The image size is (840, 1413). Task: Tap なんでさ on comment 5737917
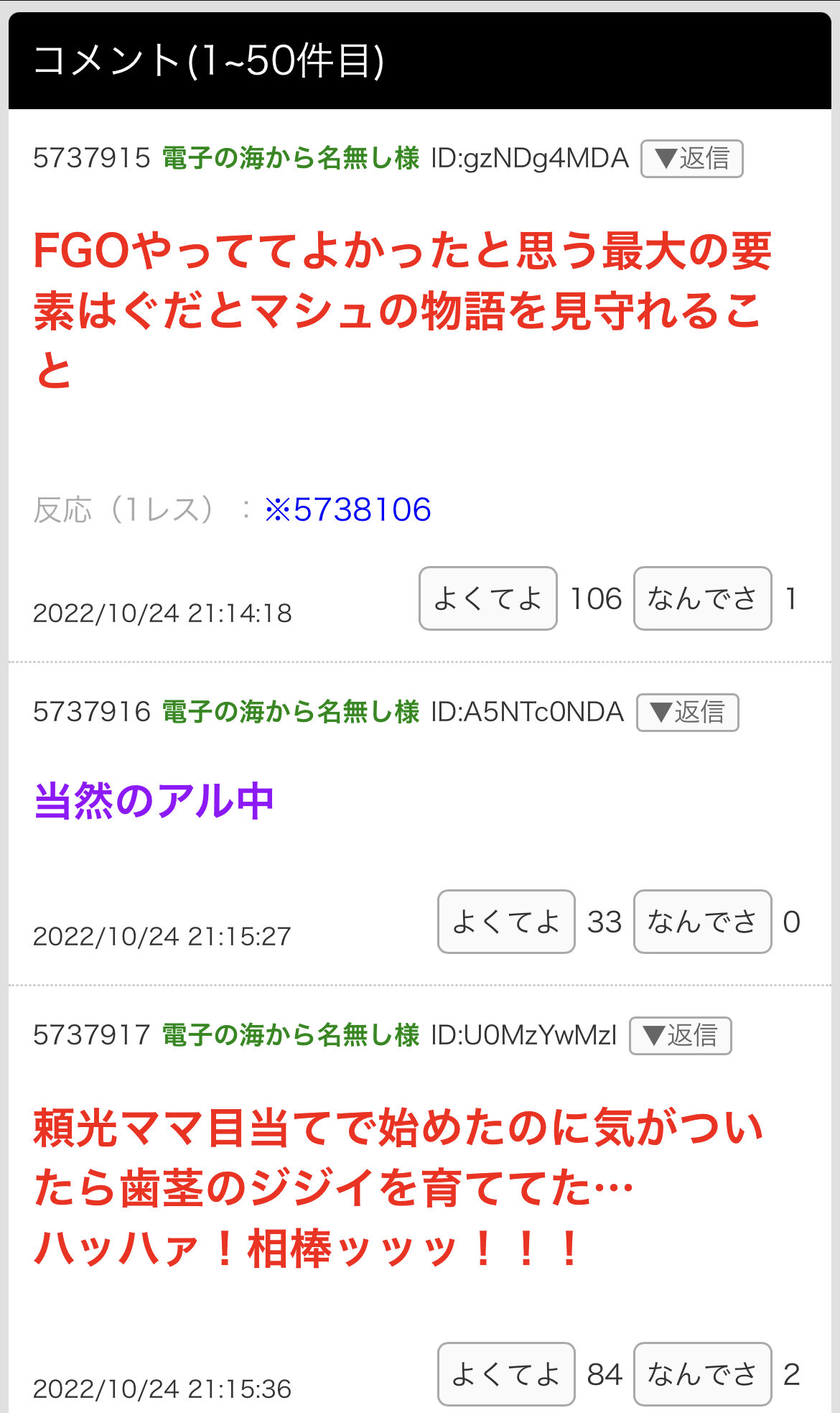click(x=702, y=1374)
